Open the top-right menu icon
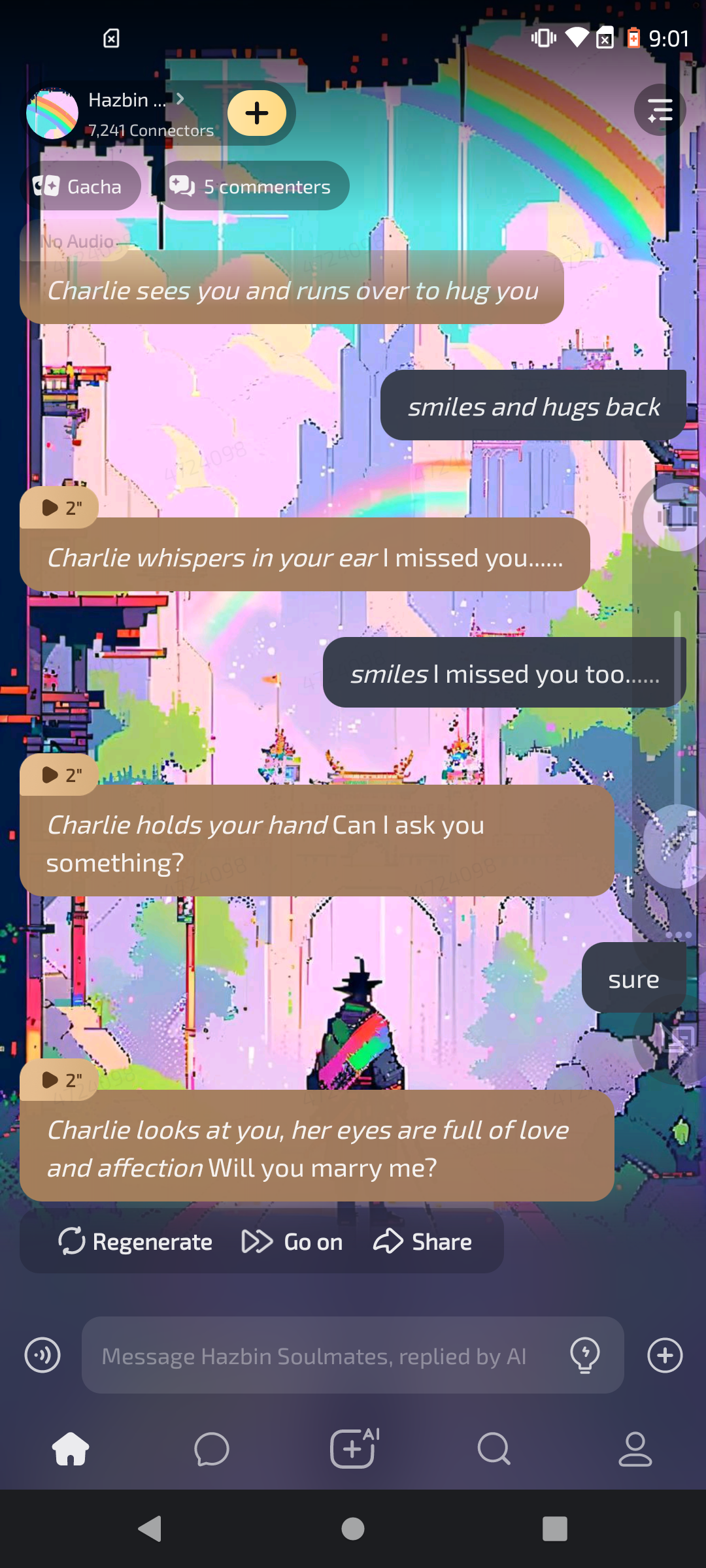 (x=660, y=110)
